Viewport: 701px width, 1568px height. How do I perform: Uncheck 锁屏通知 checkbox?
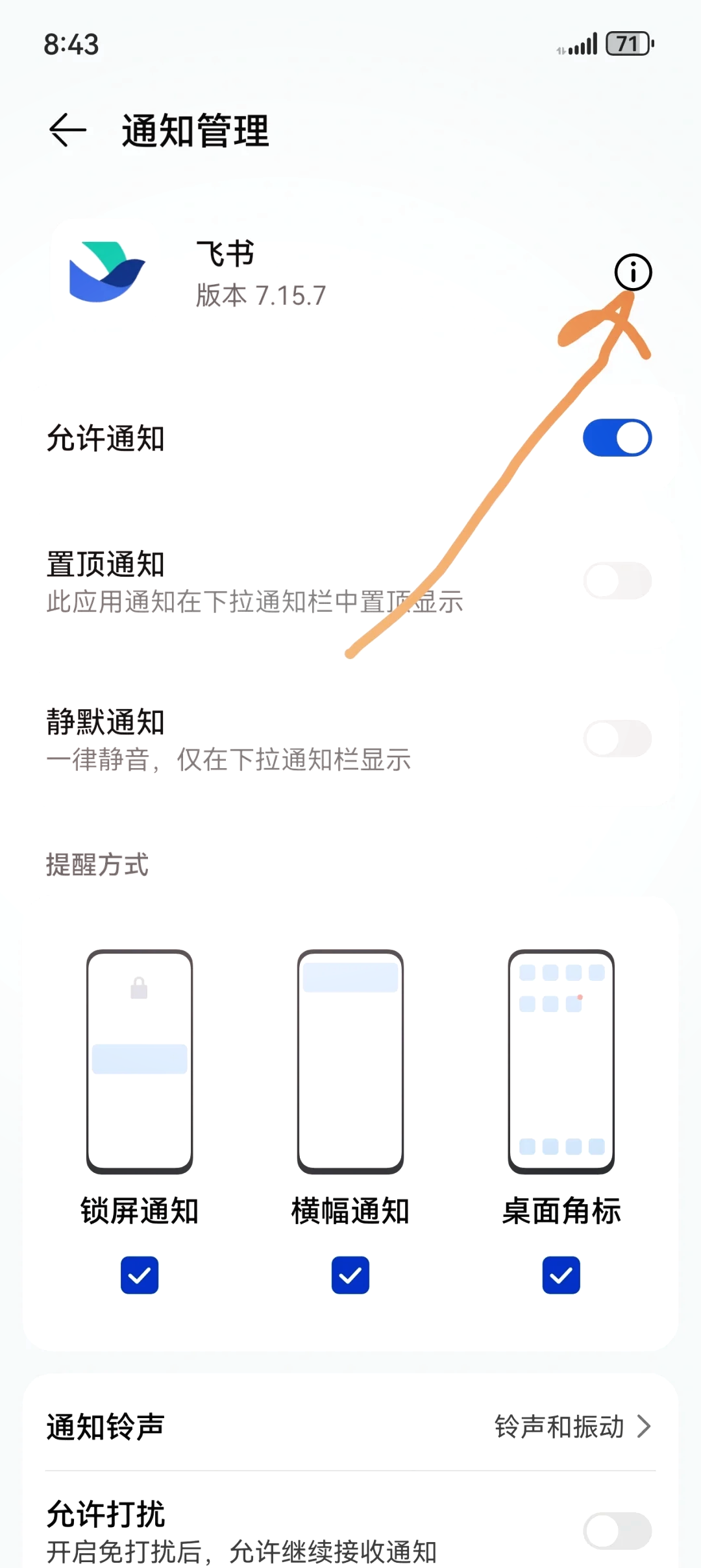tap(140, 1275)
